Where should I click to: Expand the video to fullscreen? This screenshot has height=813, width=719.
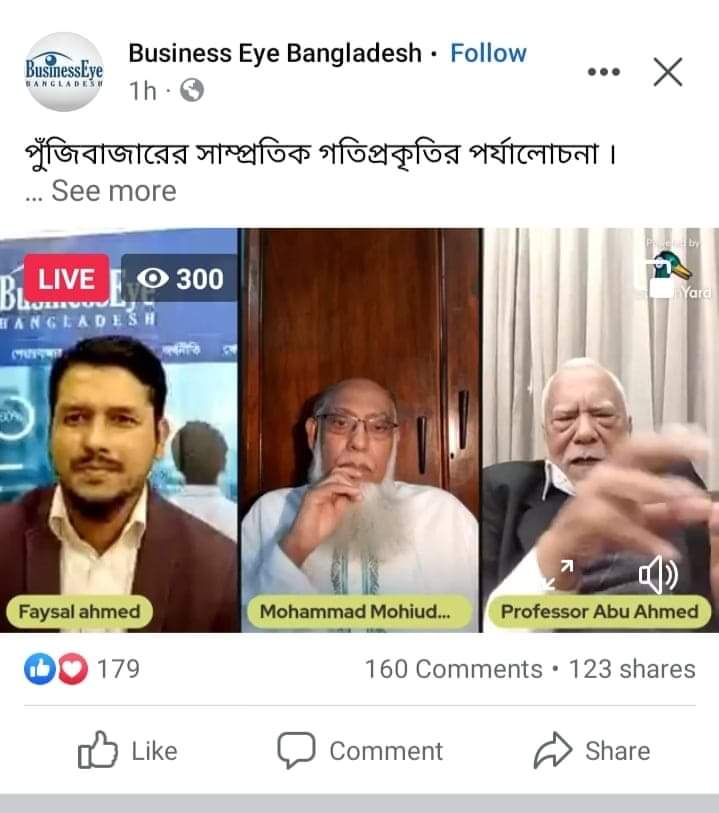click(560, 574)
